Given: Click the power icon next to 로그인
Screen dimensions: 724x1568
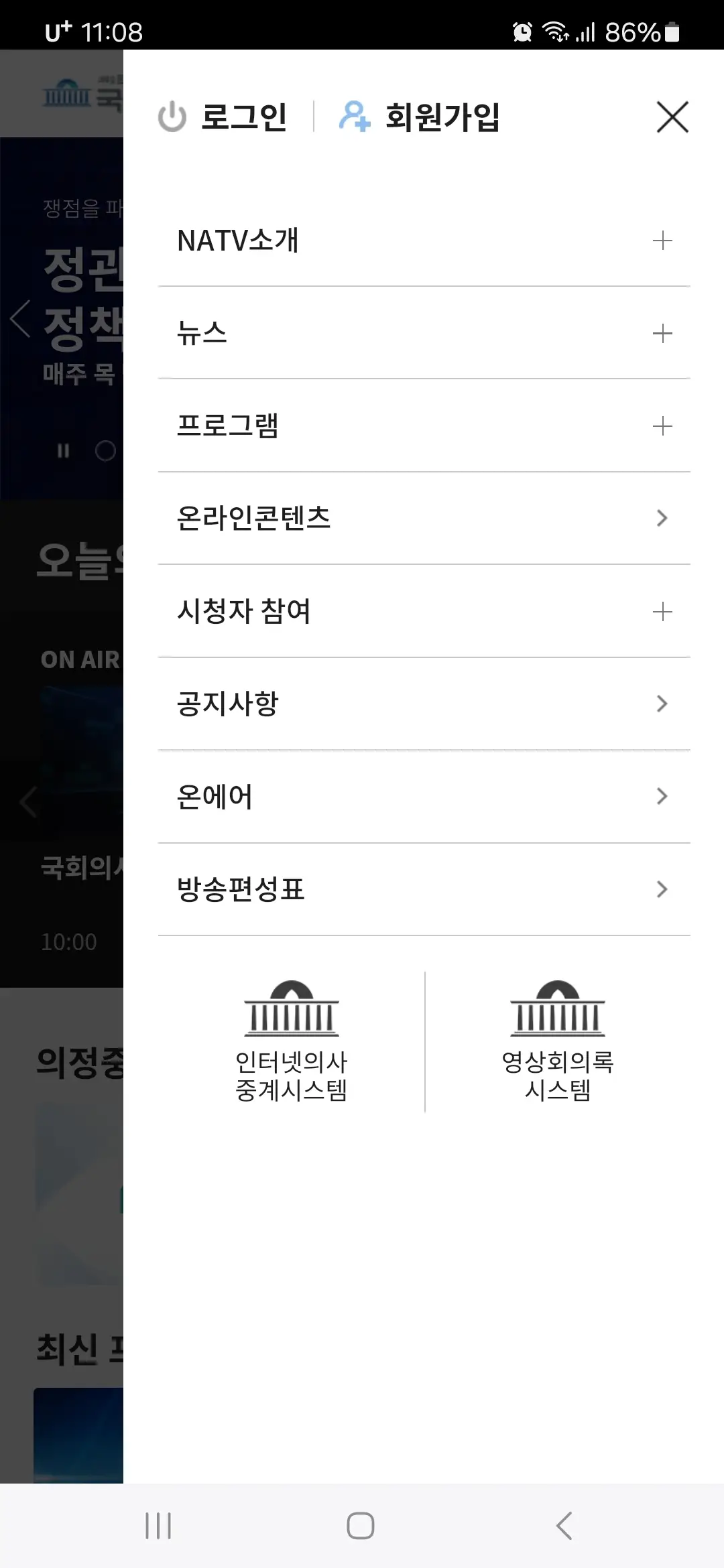Looking at the screenshot, I should point(172,117).
